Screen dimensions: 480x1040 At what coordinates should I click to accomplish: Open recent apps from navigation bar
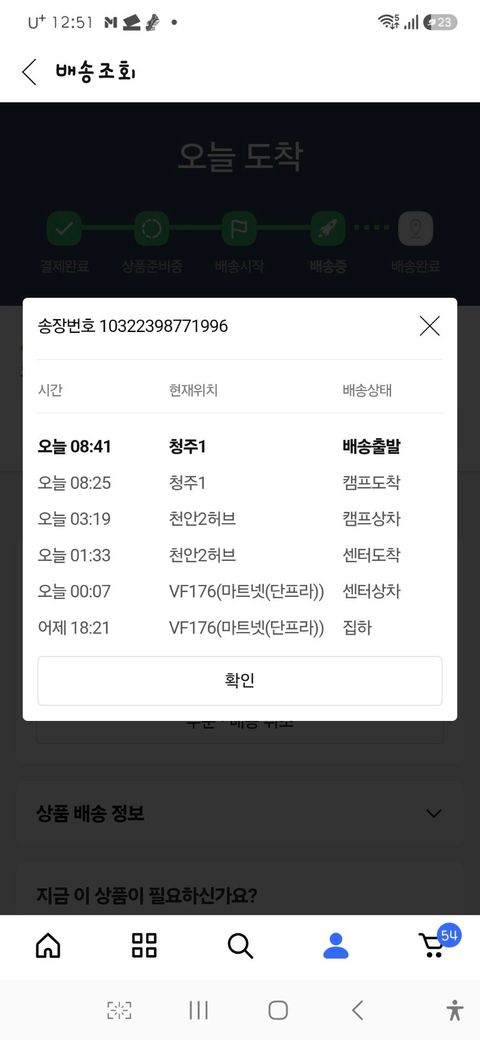pyautogui.click(x=198, y=1010)
